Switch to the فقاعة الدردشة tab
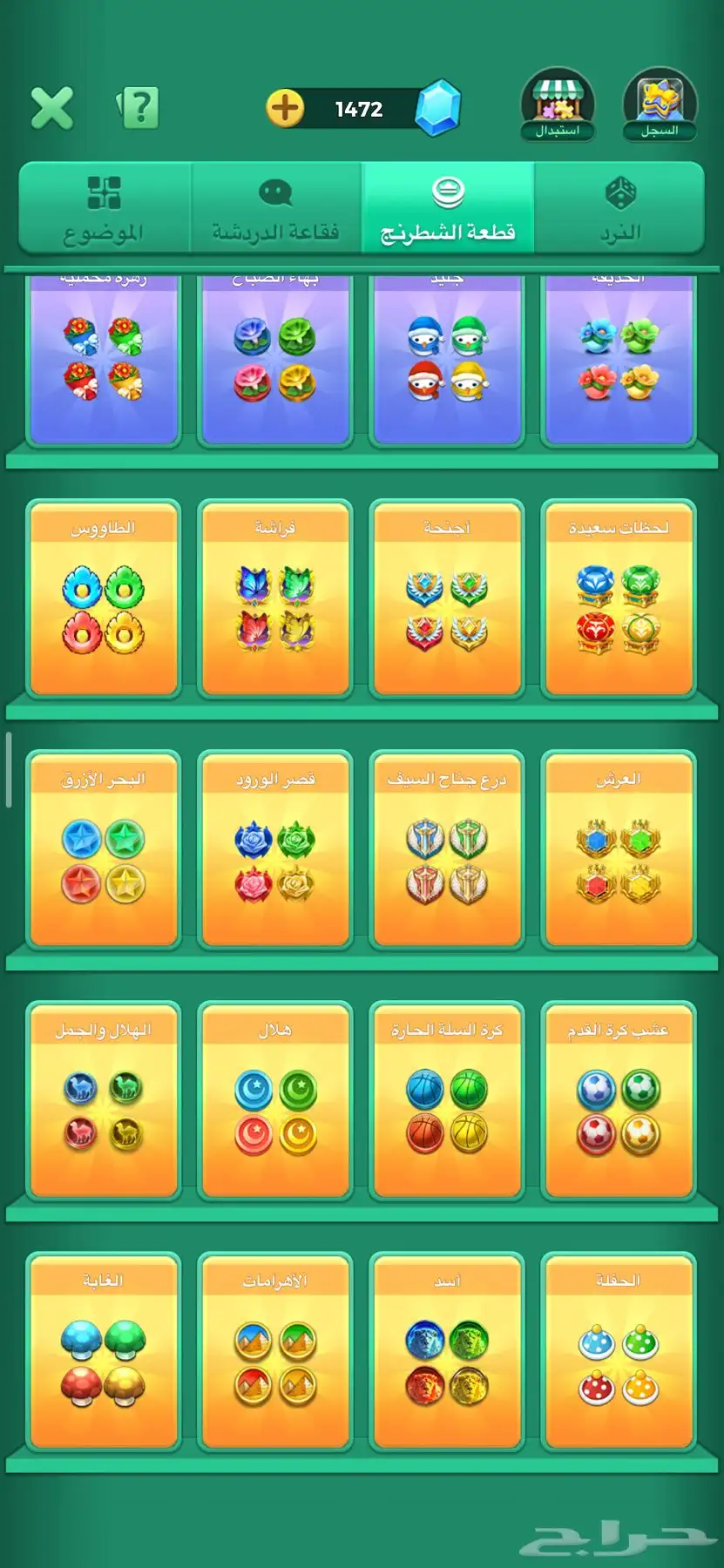 click(275, 209)
